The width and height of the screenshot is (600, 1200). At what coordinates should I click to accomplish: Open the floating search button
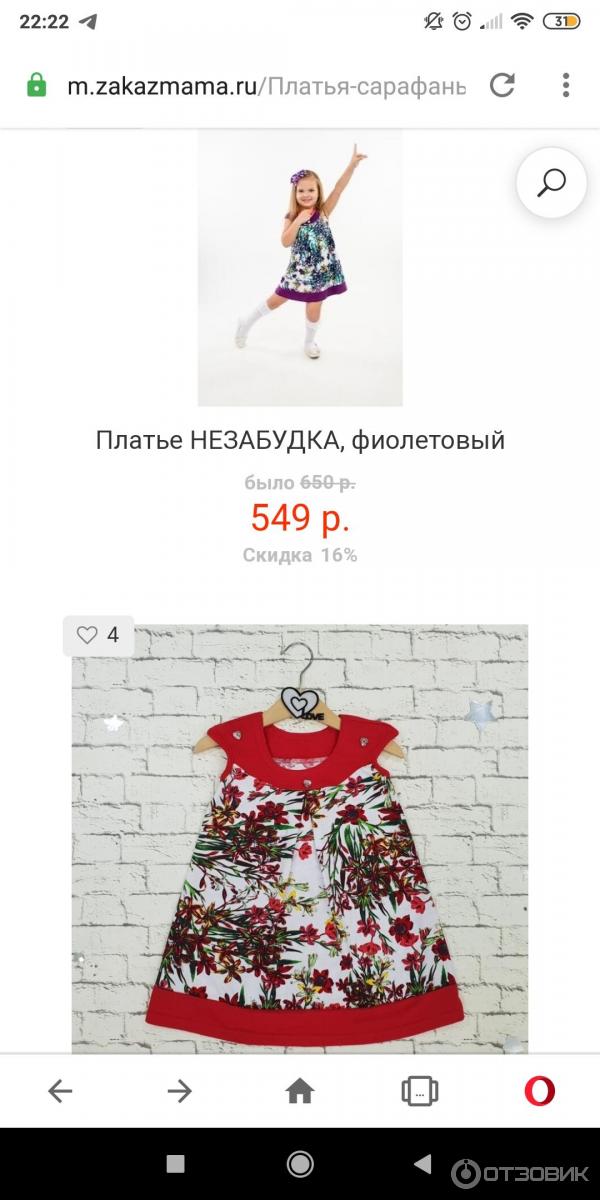click(x=550, y=183)
